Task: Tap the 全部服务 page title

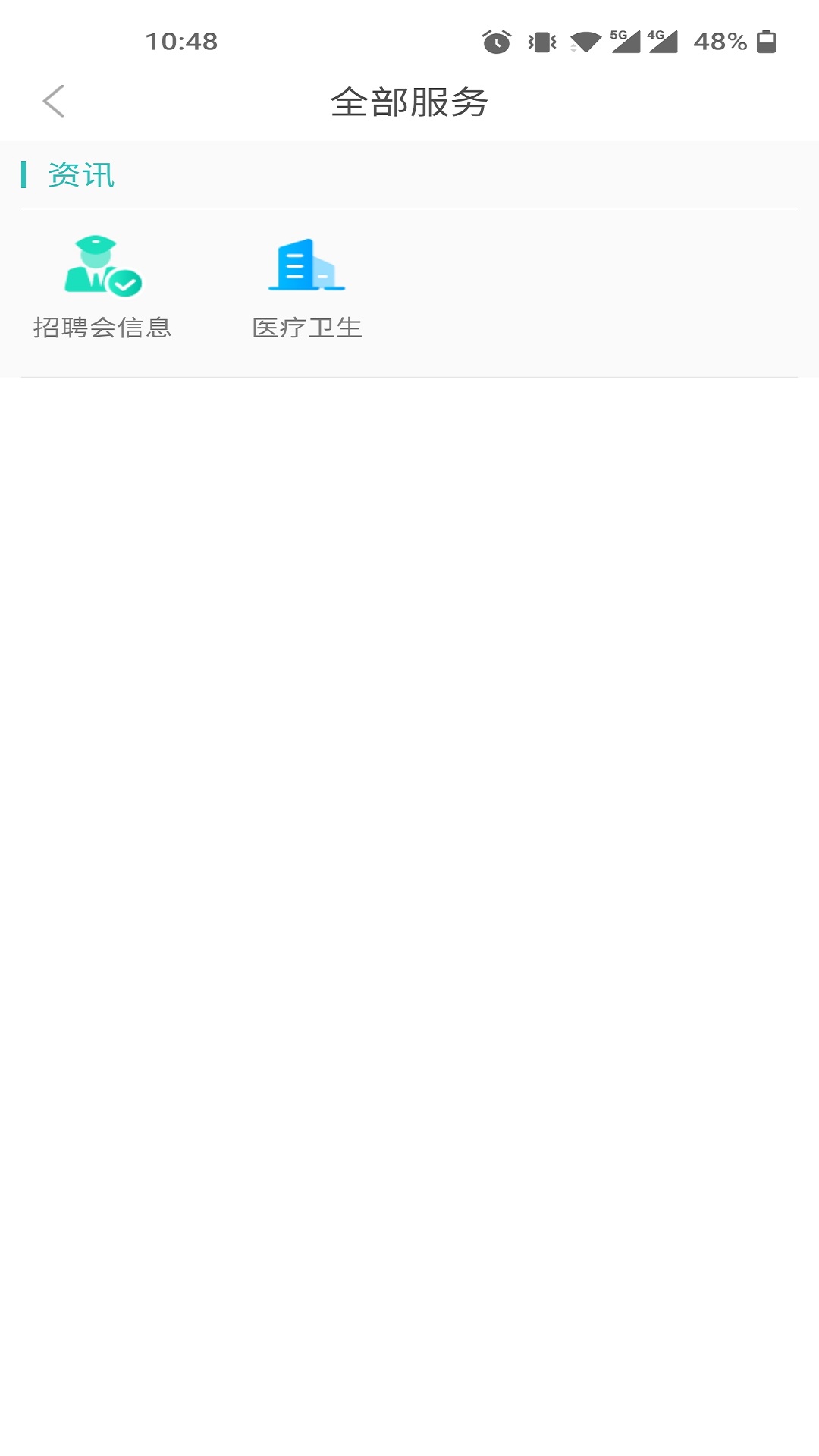Action: click(x=409, y=100)
